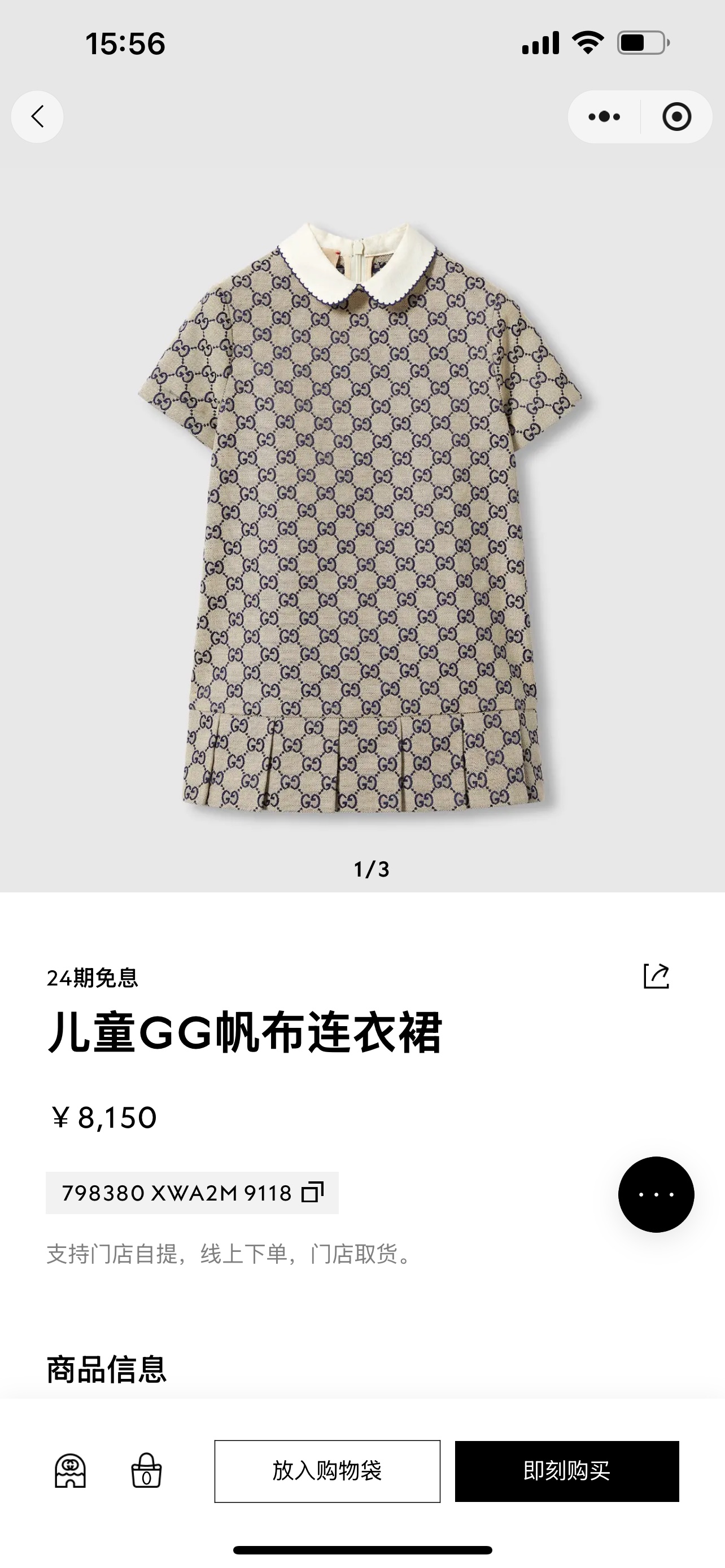Copy product code 798380 XWA2M 9118
725x1568 pixels.
(313, 1193)
